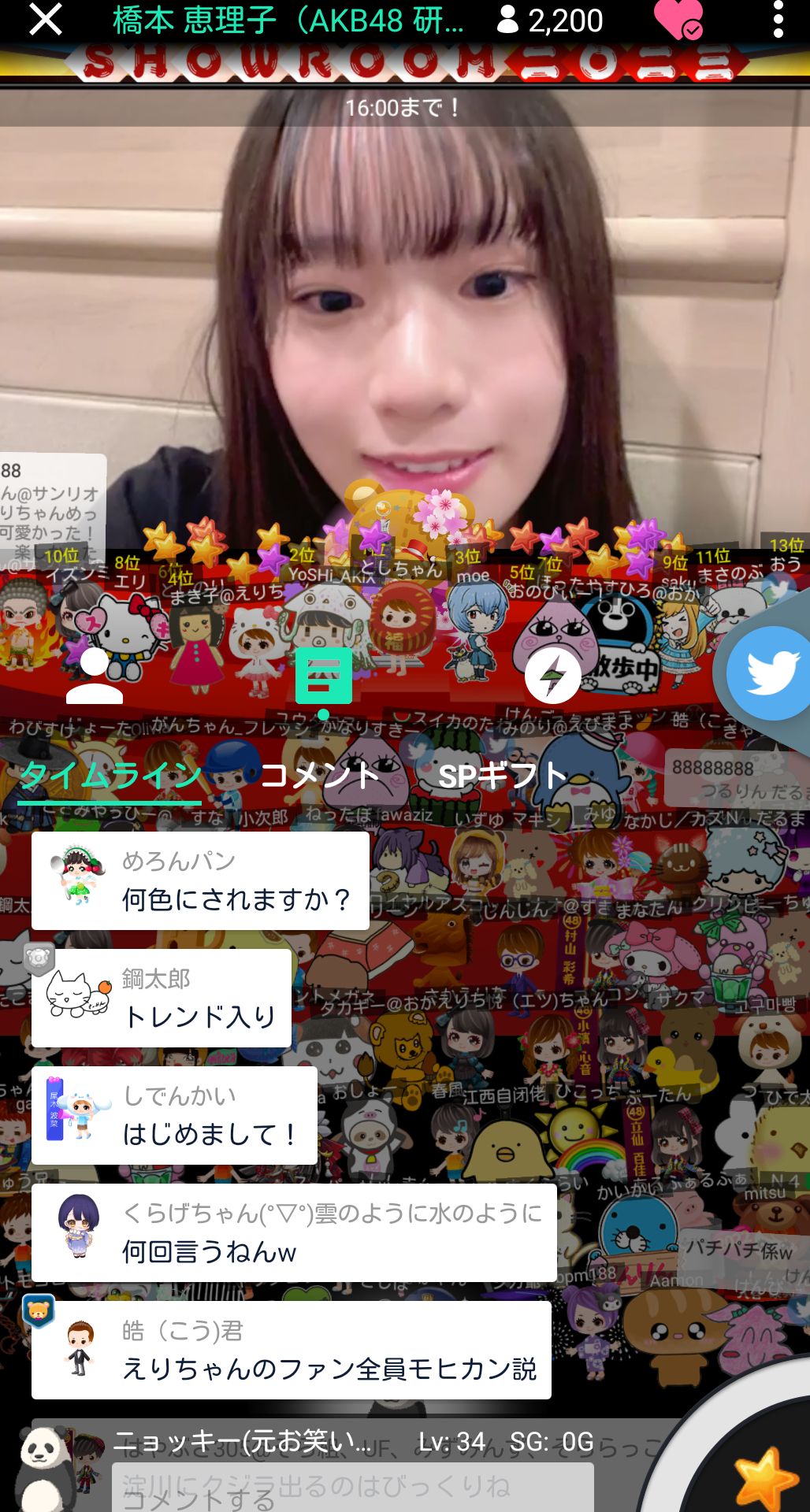Open 皓(こう)君's comment
The width and height of the screenshot is (810, 1512).
291,1350
